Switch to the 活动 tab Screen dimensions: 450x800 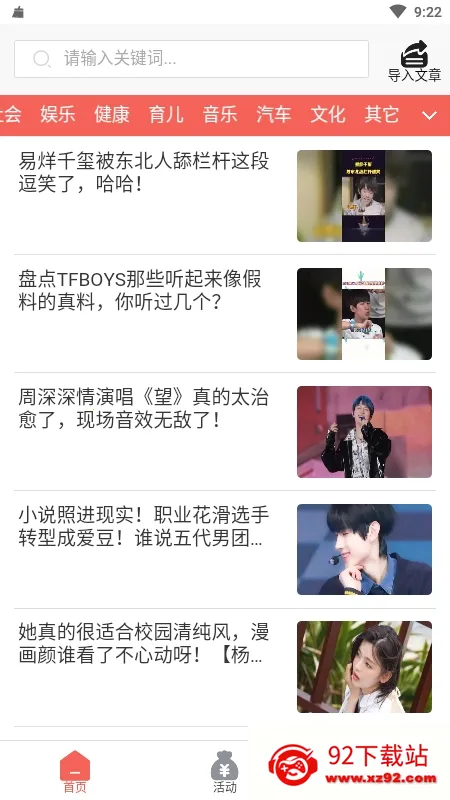[224, 771]
